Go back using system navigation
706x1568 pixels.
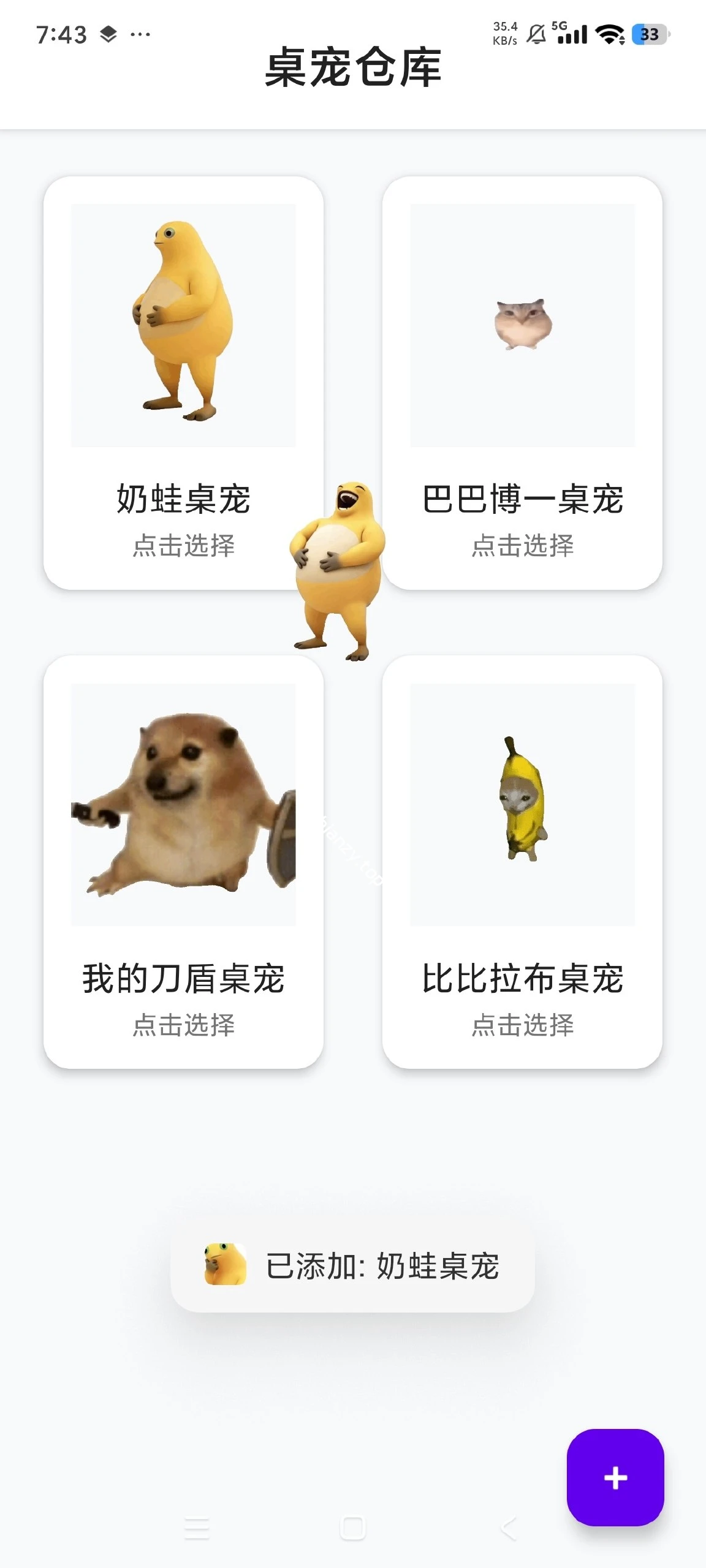tap(509, 1529)
